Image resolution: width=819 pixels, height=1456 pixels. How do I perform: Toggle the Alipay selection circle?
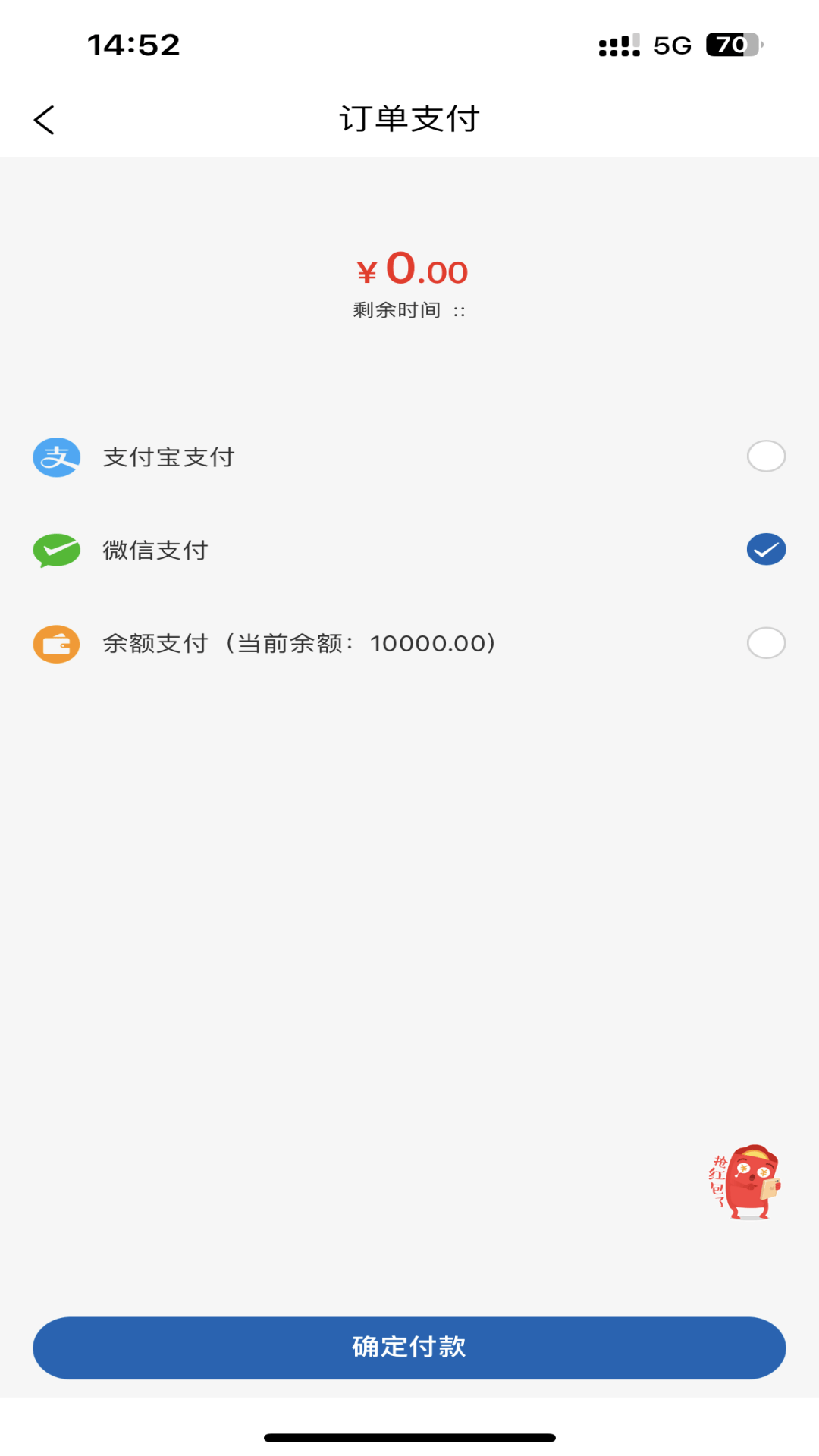point(766,456)
